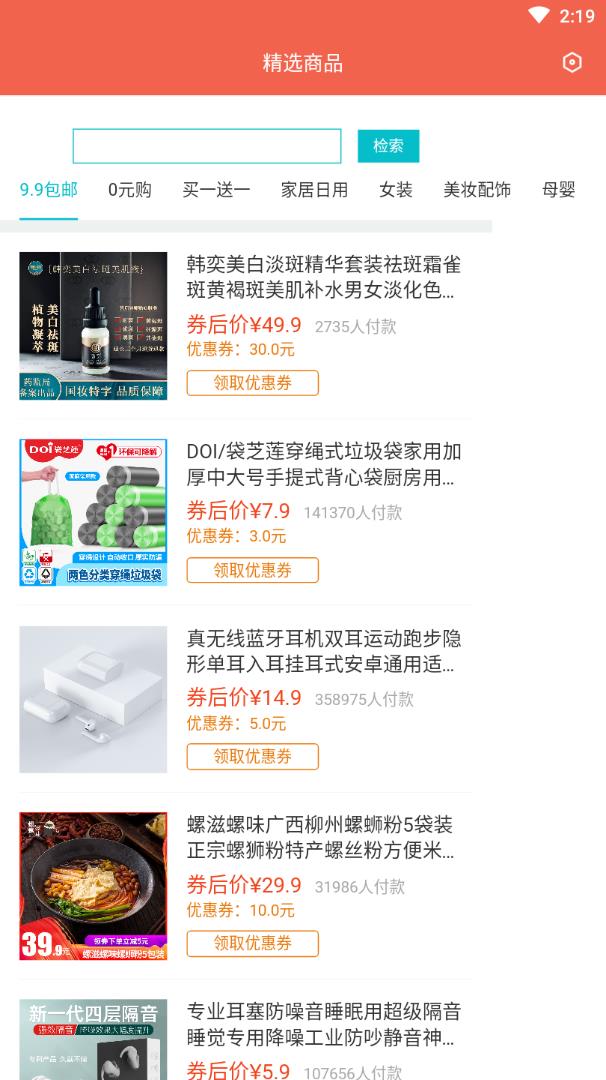
Task: Switch to the 9.9包邮 tab
Action: (x=48, y=189)
